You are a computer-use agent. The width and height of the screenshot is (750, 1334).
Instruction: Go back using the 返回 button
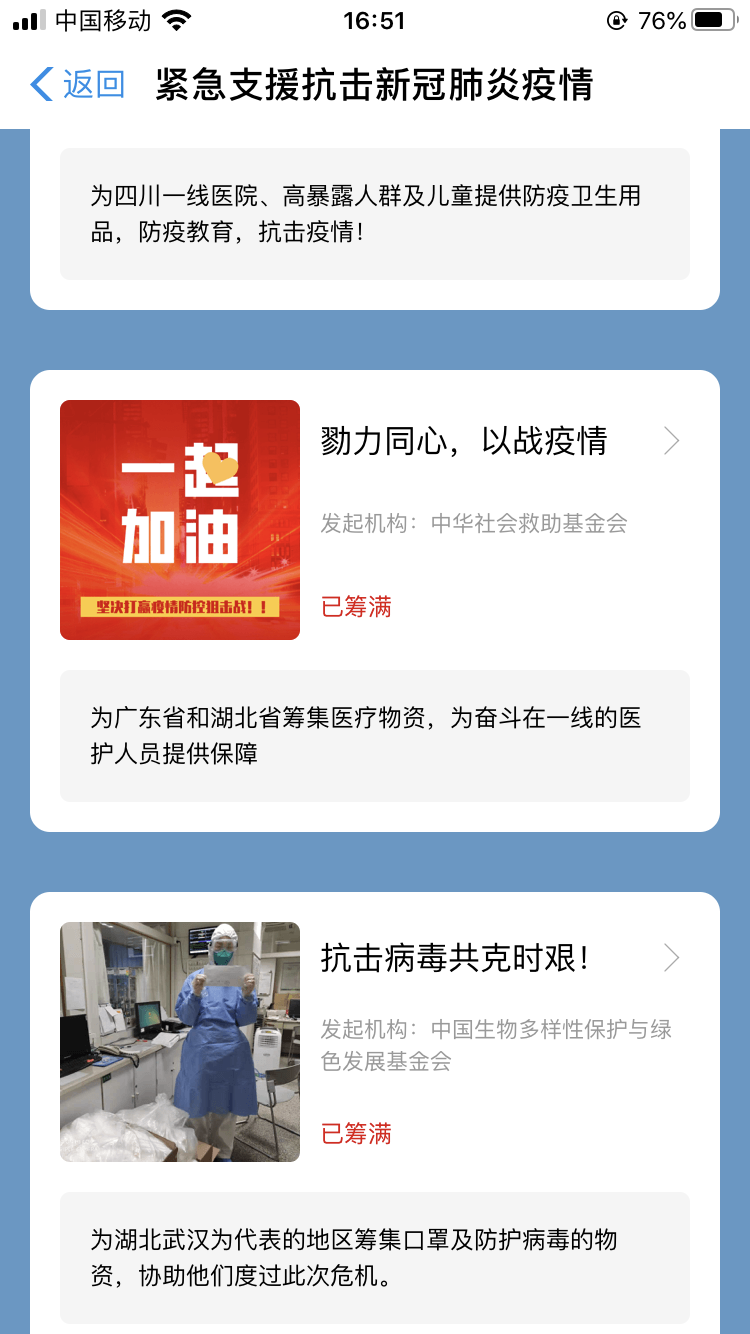(x=78, y=85)
